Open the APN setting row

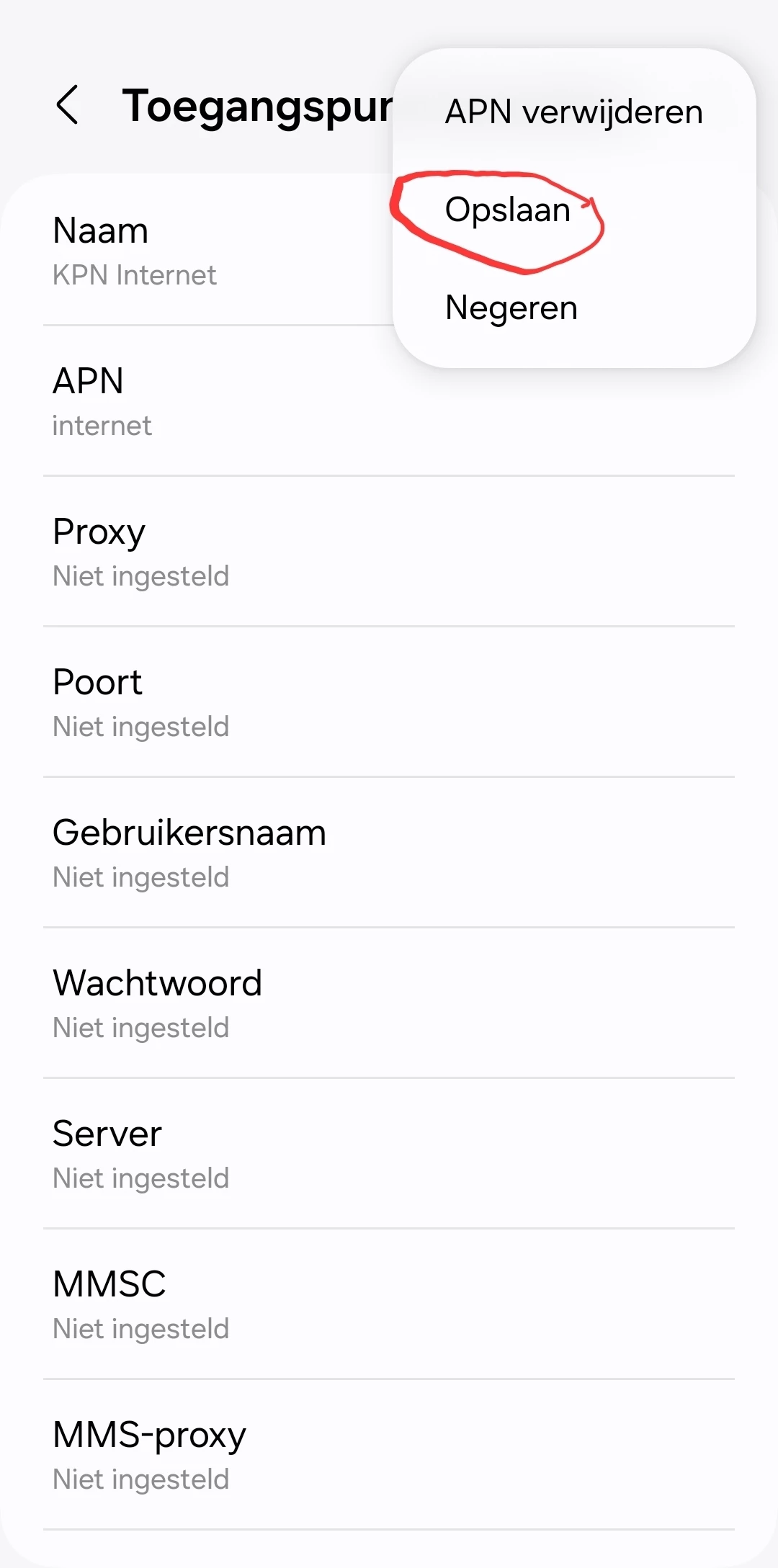point(389,401)
